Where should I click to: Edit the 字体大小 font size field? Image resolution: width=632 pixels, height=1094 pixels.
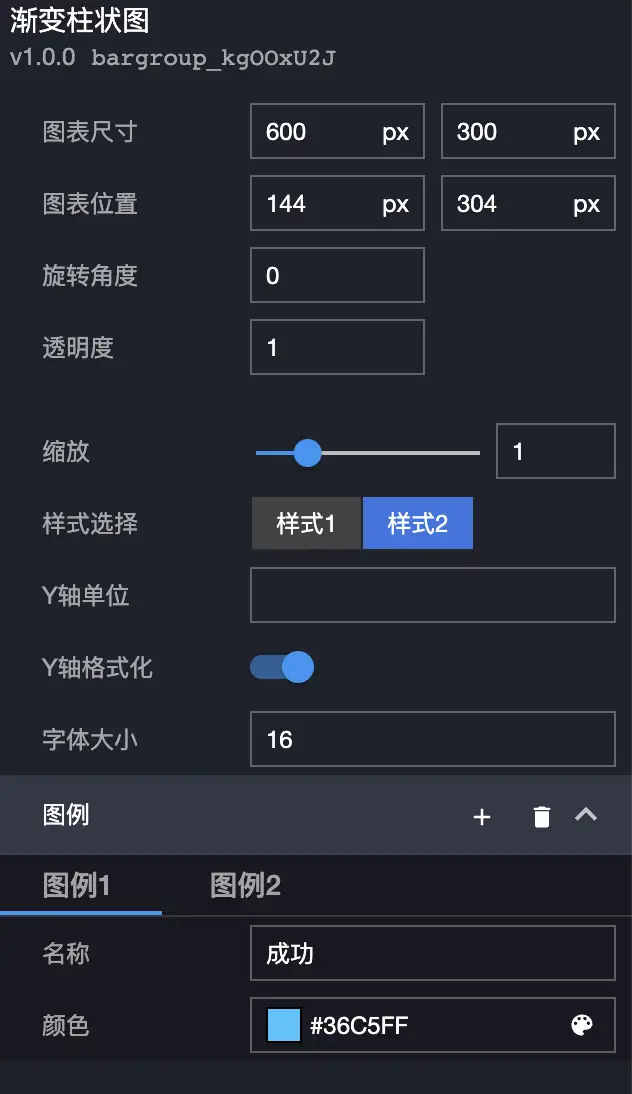tap(432, 740)
